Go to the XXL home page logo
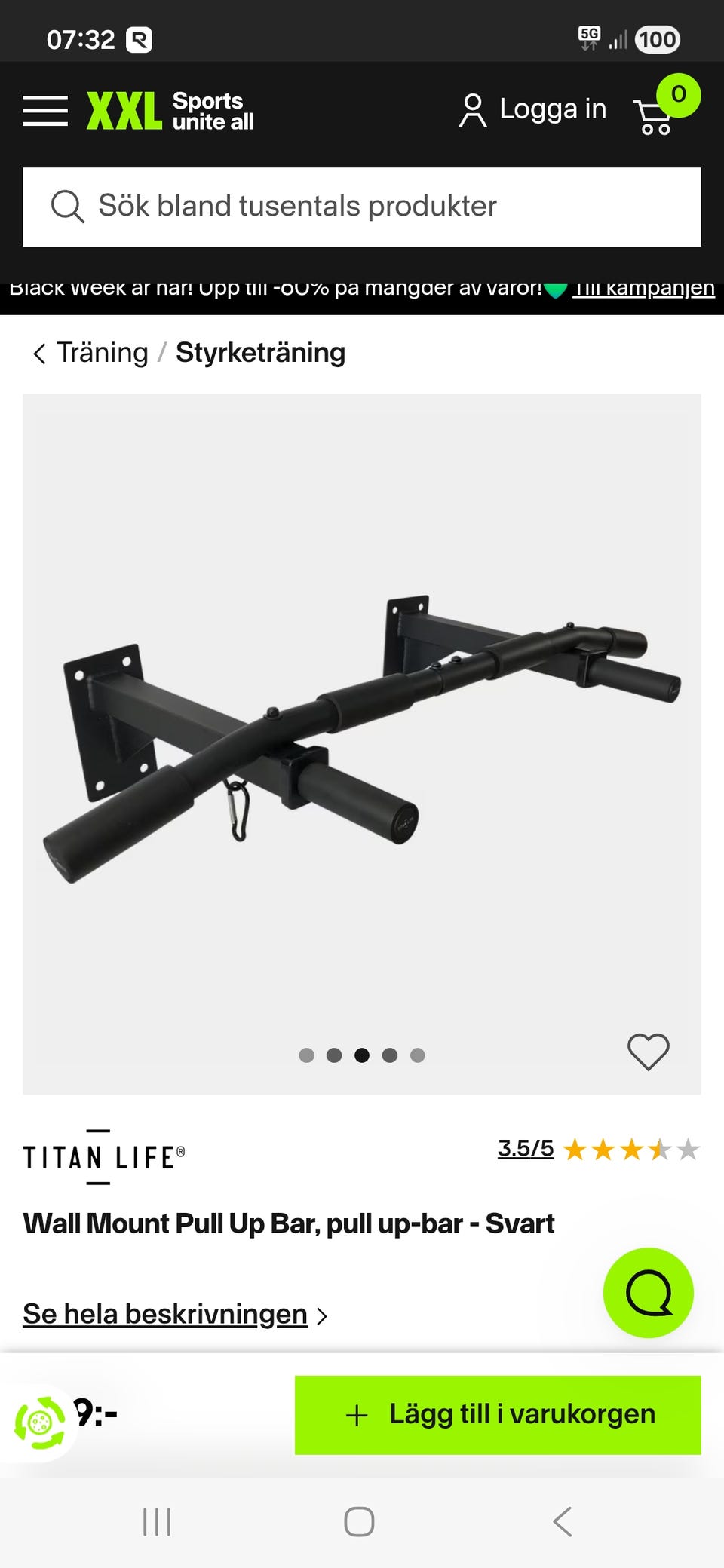 point(170,111)
